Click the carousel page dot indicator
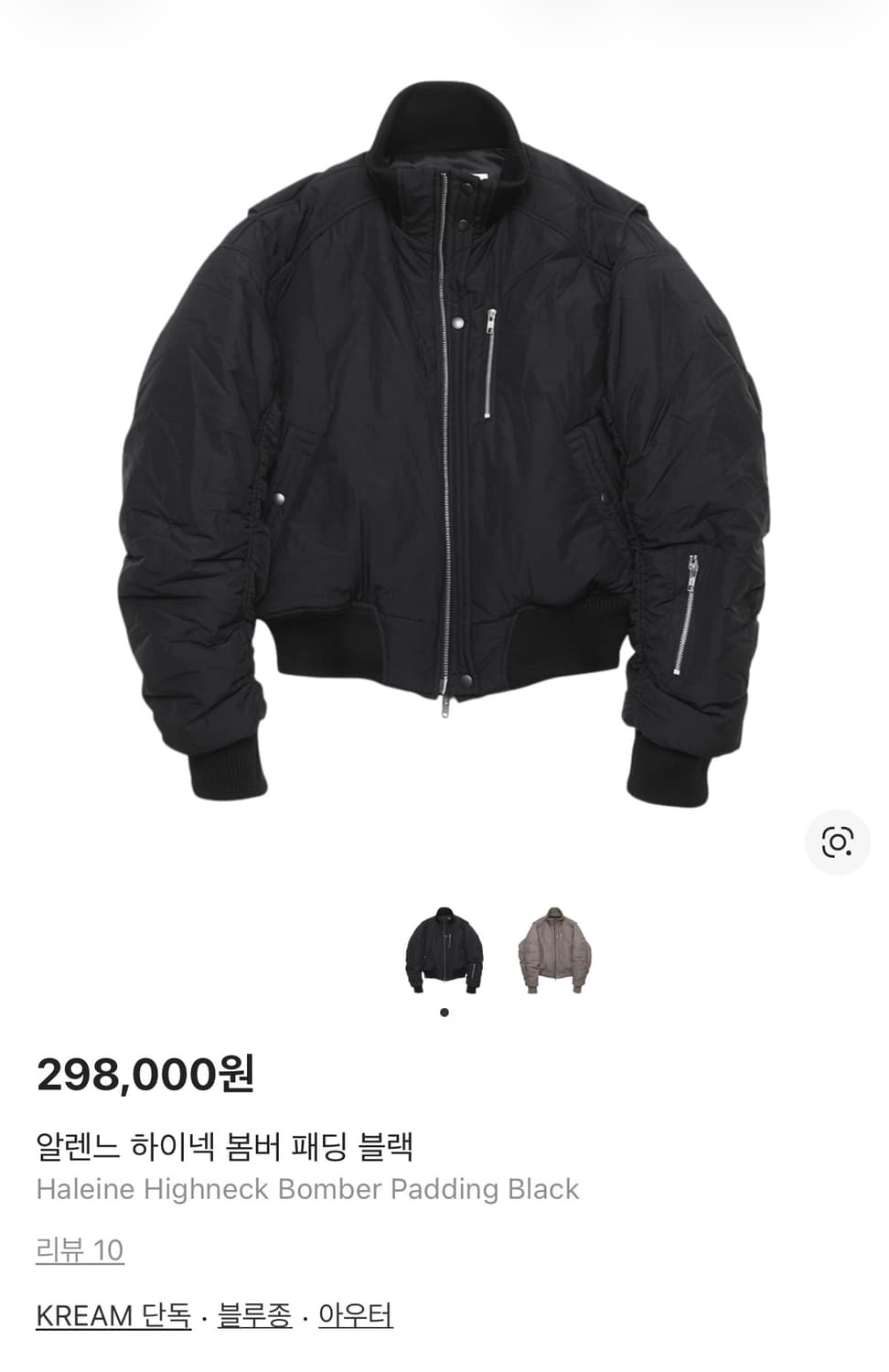This screenshot has width=889, height=1372. pyautogui.click(x=445, y=1009)
